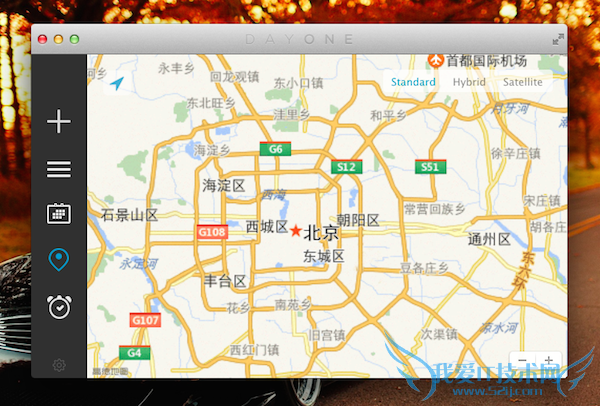Screen dimensions: 600x406
Task: Open settings via the gear icon
Action: 59,365
